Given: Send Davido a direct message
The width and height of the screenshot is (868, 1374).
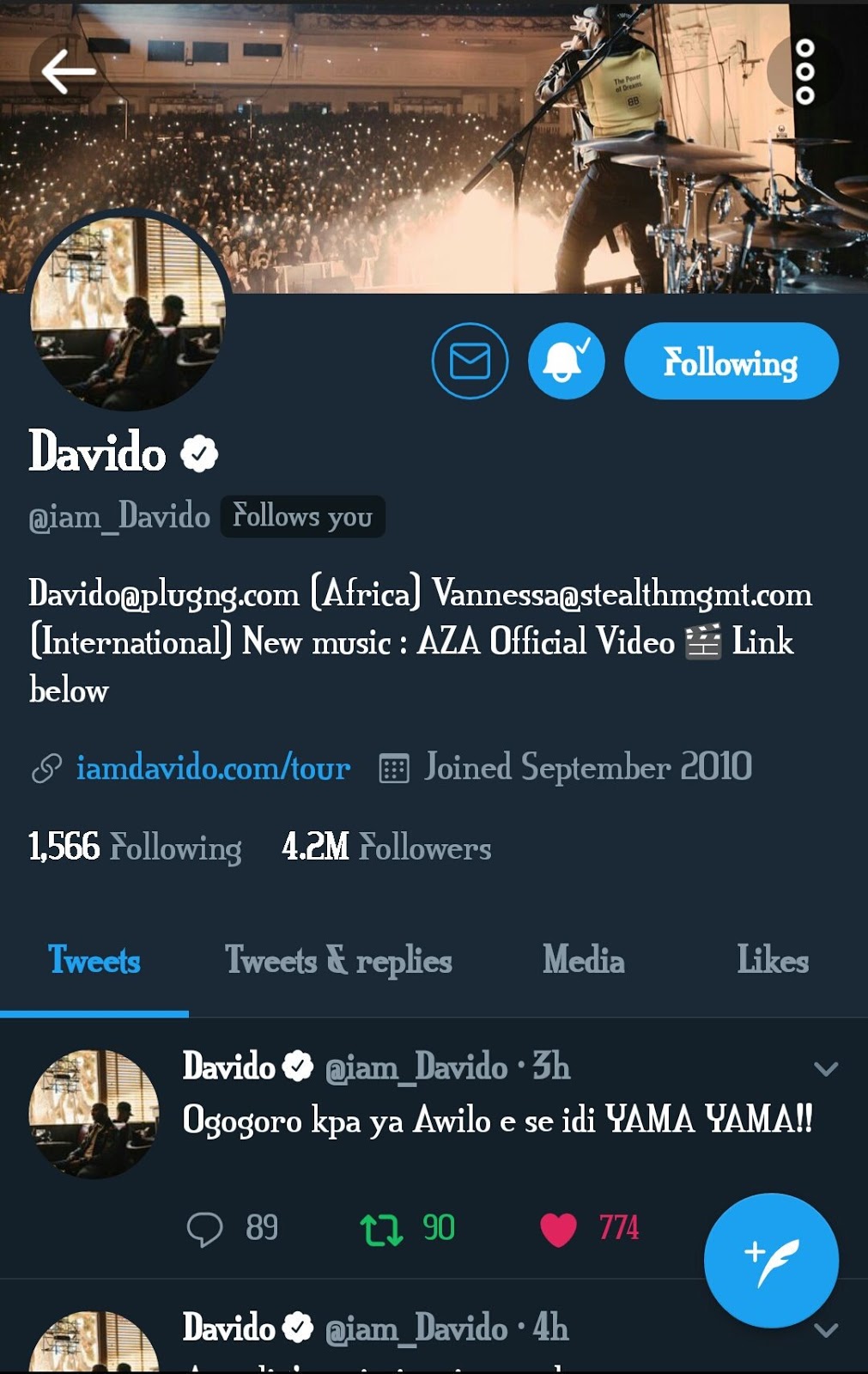Looking at the screenshot, I should [470, 361].
